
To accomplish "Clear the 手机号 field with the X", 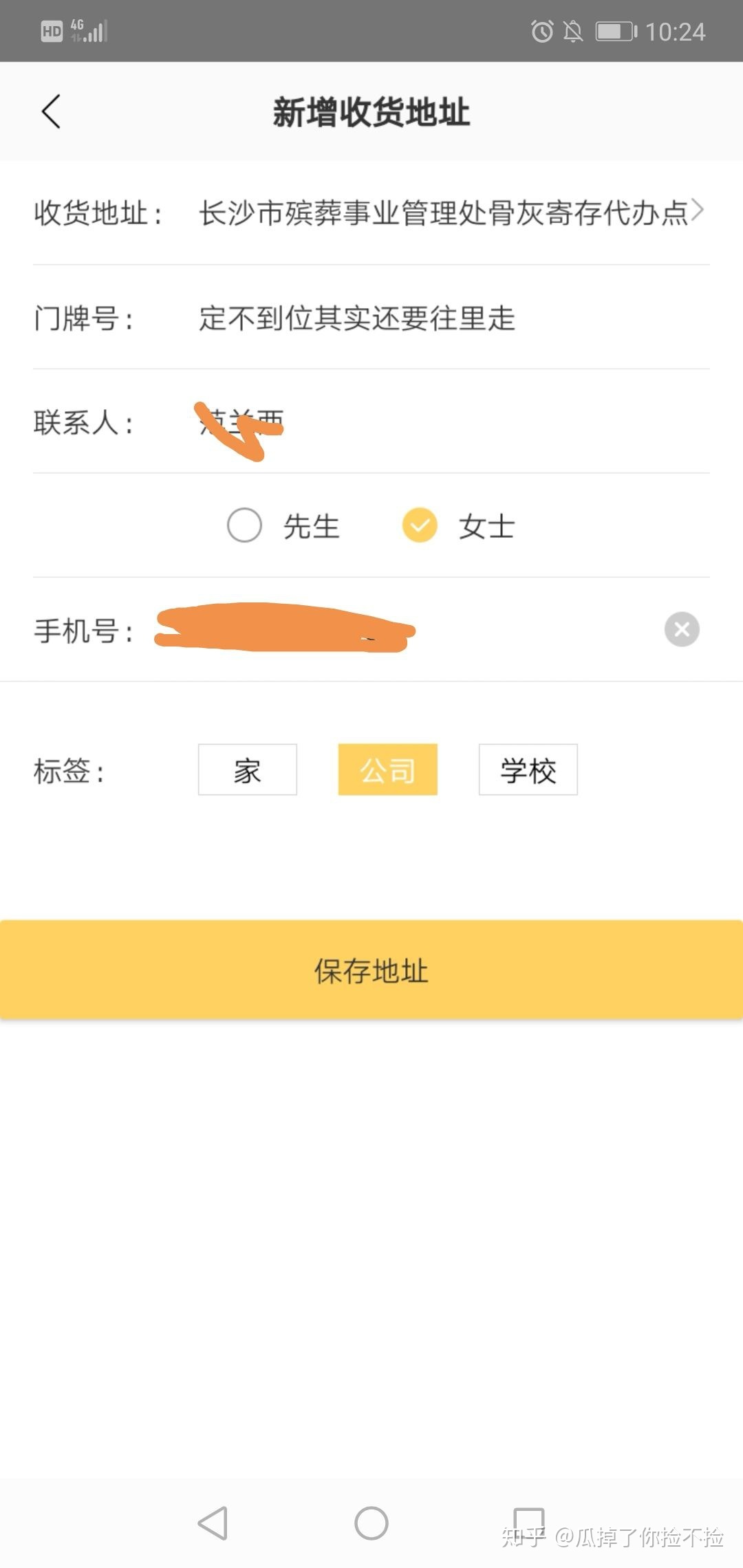I will (x=681, y=629).
